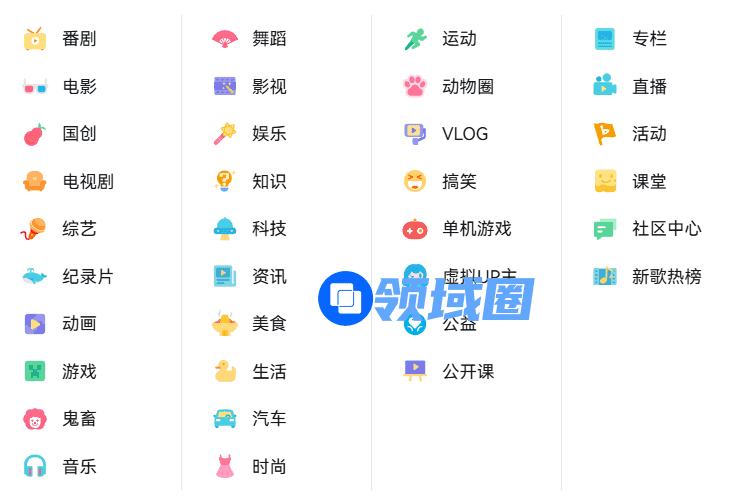
Task: Browse the 汽车 channel
Action: [268, 419]
